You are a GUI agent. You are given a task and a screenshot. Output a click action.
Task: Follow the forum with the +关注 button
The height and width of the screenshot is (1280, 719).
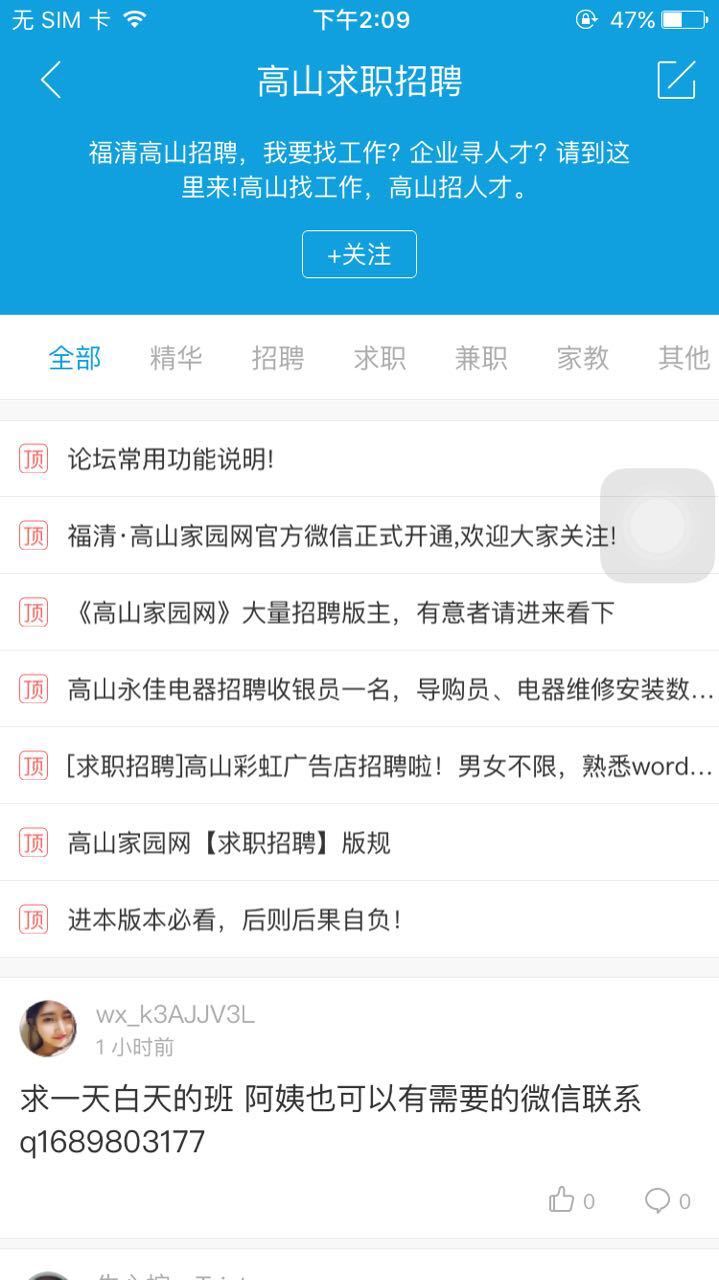click(x=359, y=254)
